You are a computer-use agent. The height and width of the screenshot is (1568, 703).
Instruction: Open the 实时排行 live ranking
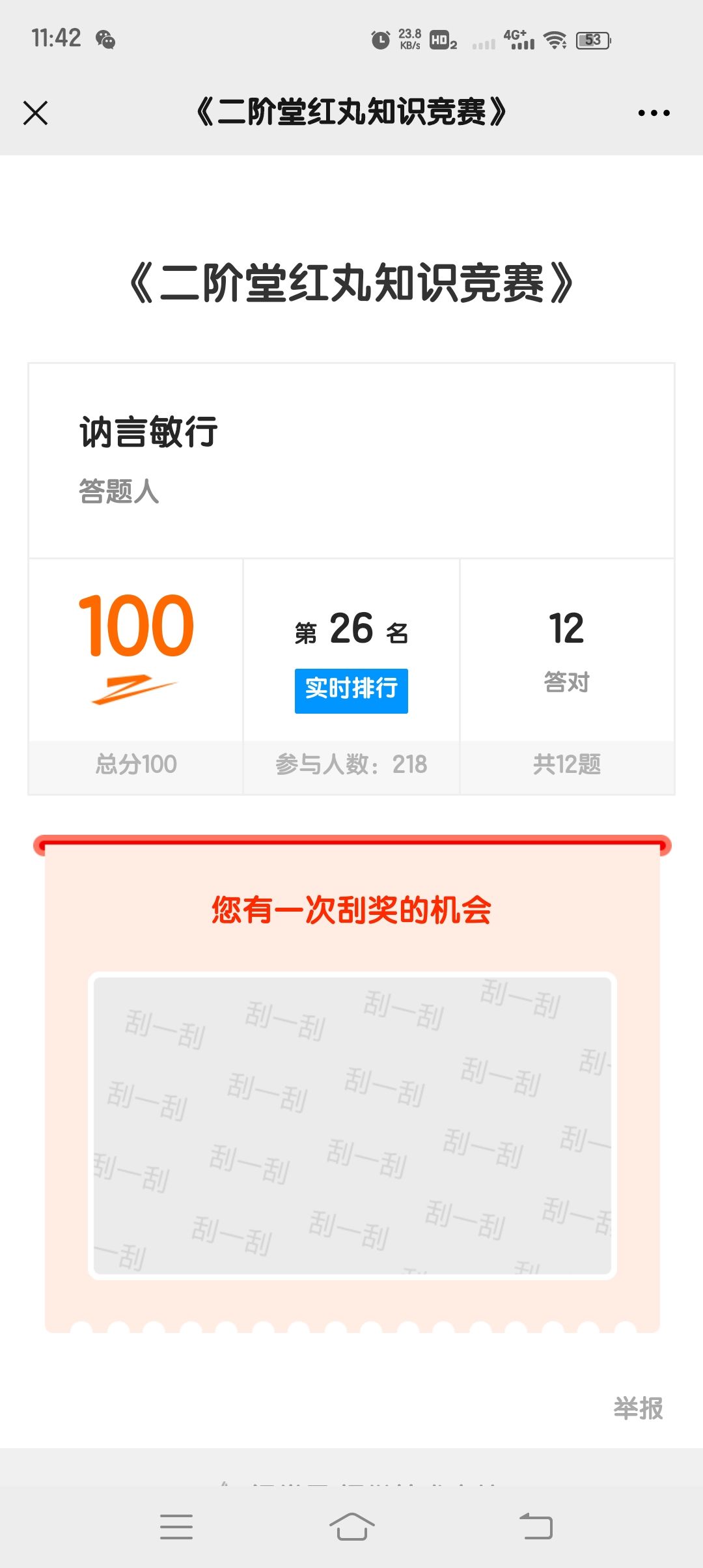click(351, 691)
